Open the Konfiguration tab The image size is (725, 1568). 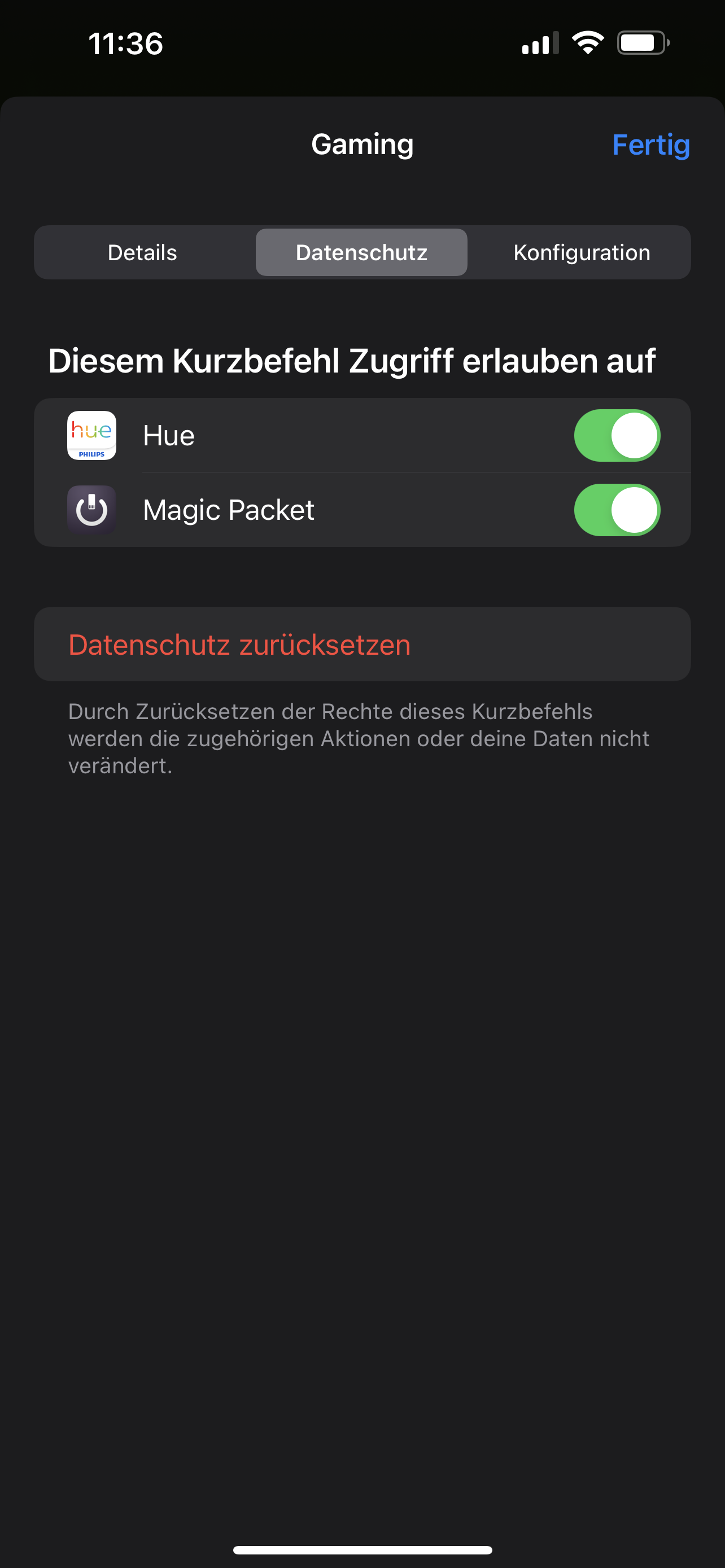(x=582, y=253)
